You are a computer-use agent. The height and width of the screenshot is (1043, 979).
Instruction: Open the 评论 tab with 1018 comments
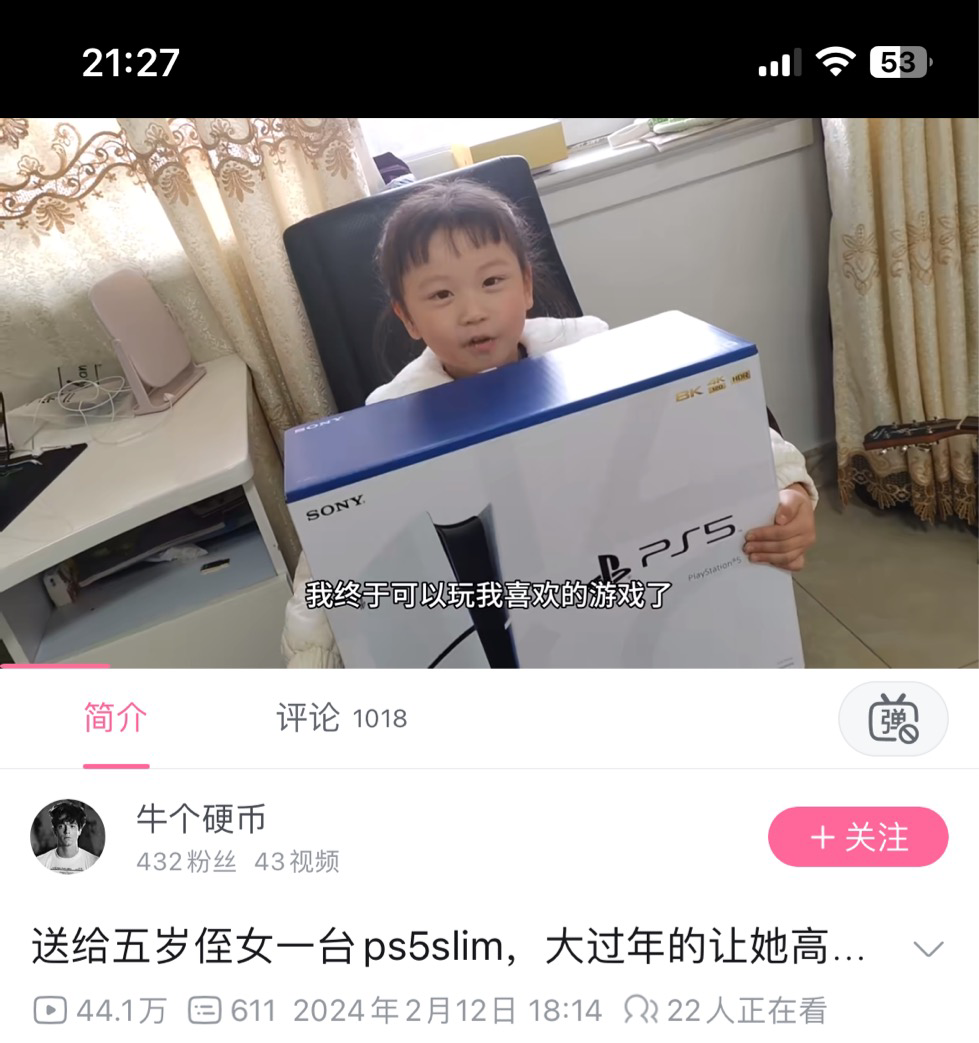coord(341,718)
